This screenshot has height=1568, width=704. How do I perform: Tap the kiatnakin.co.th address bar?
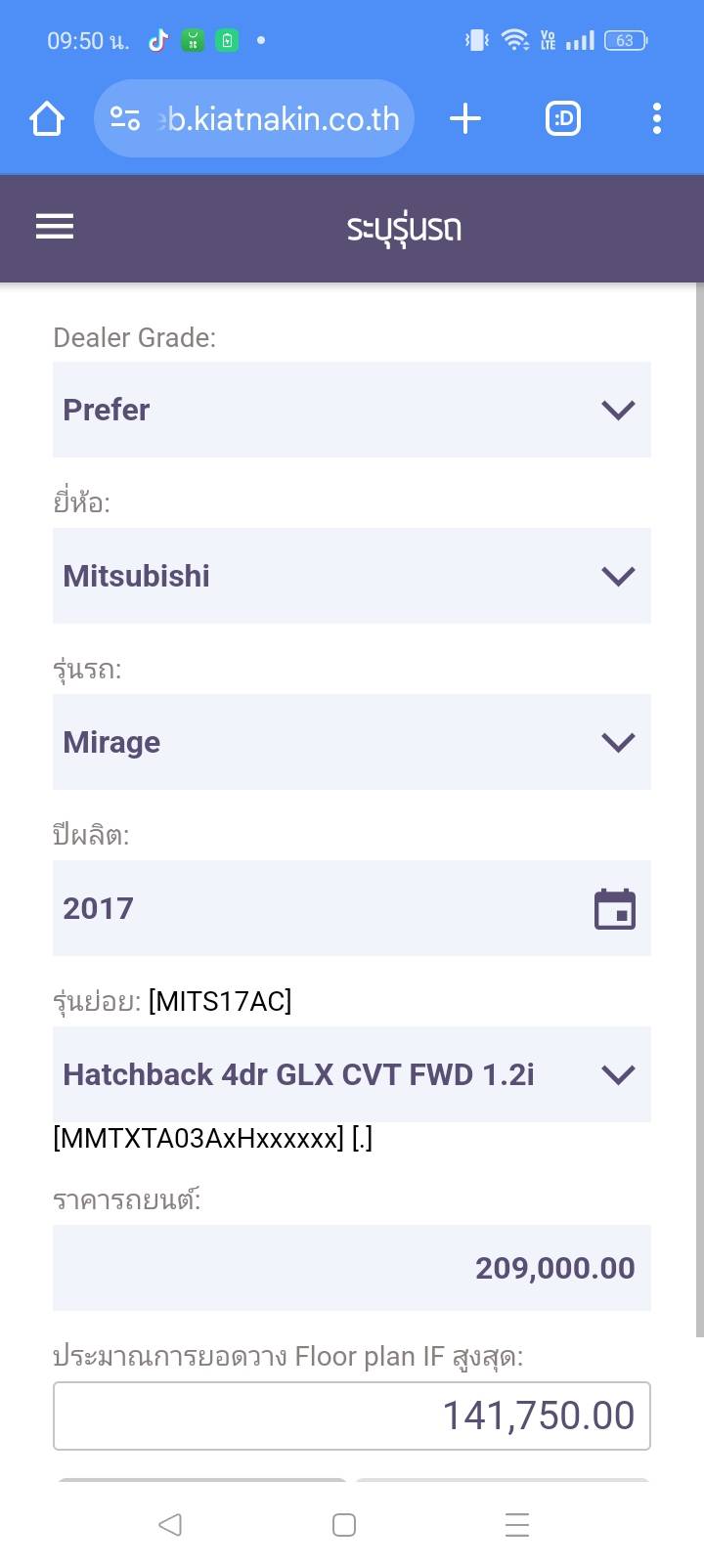coord(254,119)
